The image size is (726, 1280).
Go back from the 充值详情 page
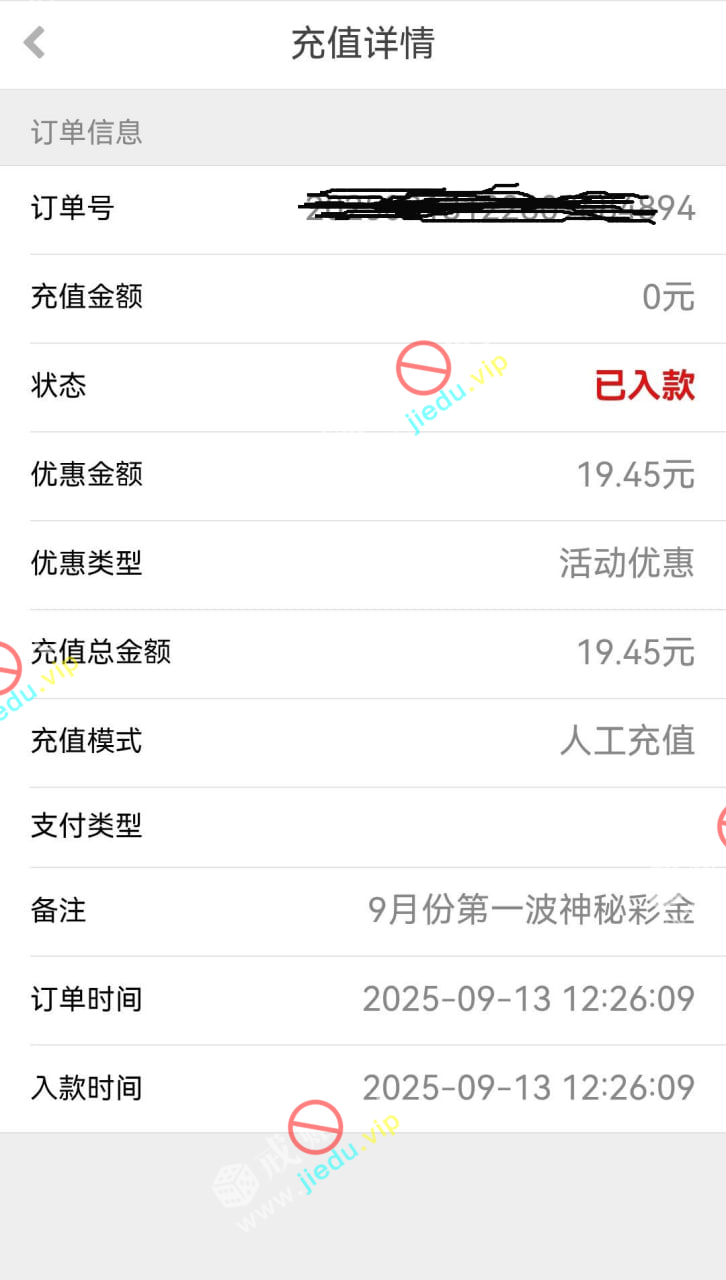[35, 43]
